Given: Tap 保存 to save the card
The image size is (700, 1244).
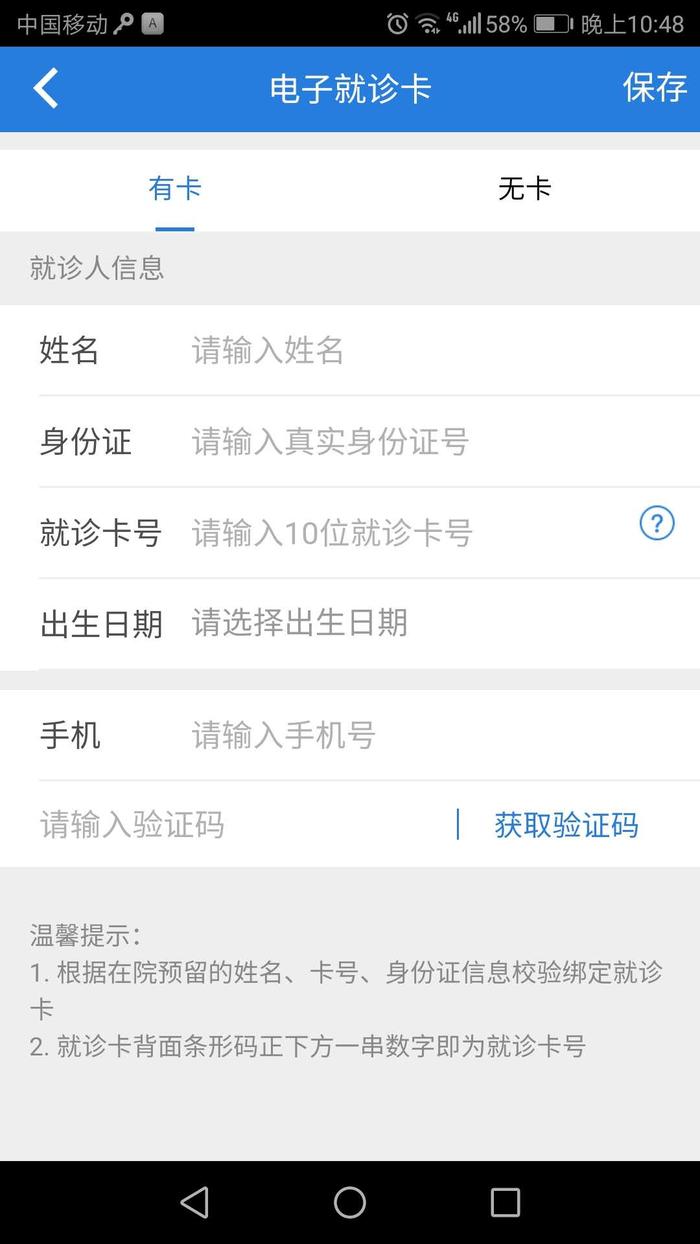Looking at the screenshot, I should point(655,88).
